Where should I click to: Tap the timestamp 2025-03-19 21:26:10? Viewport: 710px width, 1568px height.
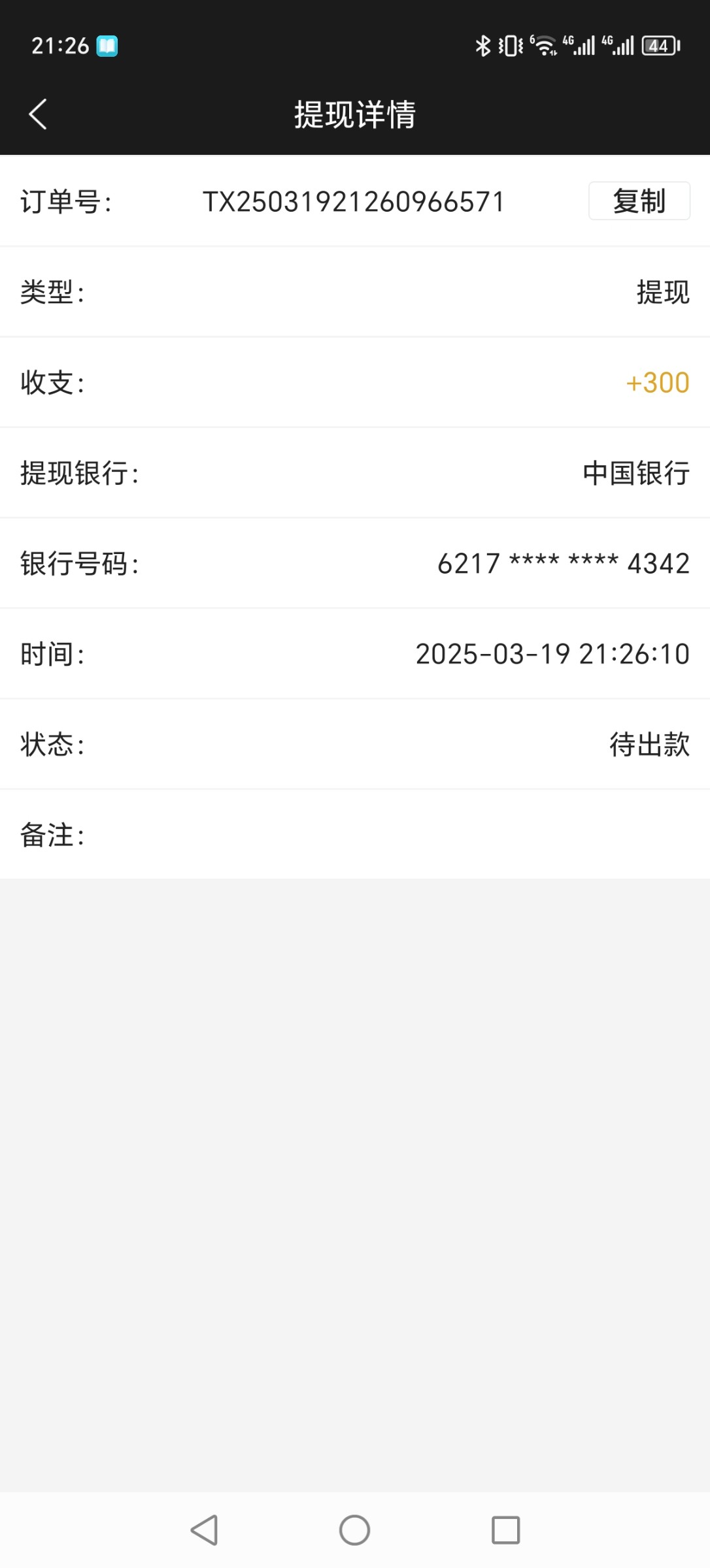(552, 654)
